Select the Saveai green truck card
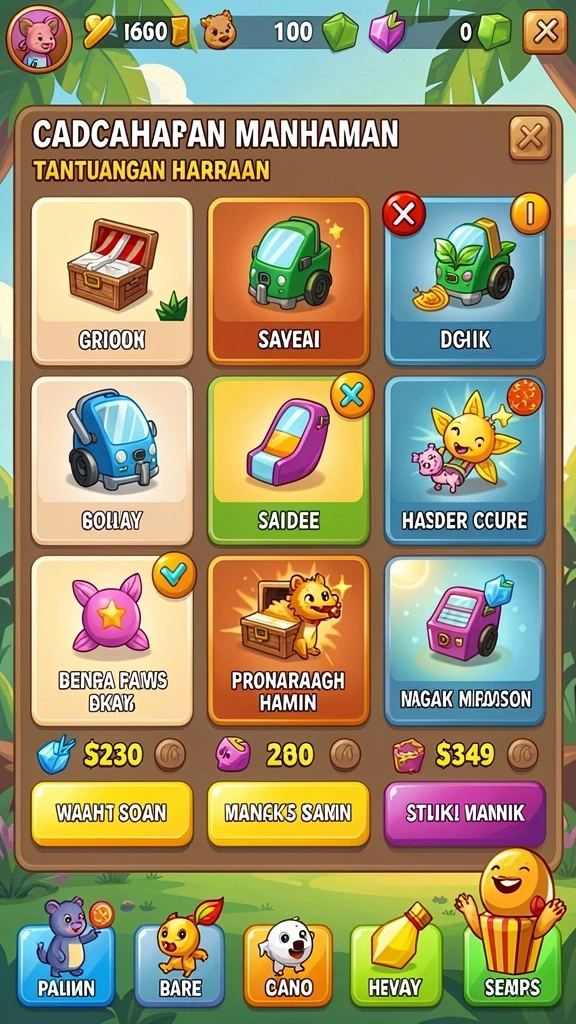 coord(289,281)
